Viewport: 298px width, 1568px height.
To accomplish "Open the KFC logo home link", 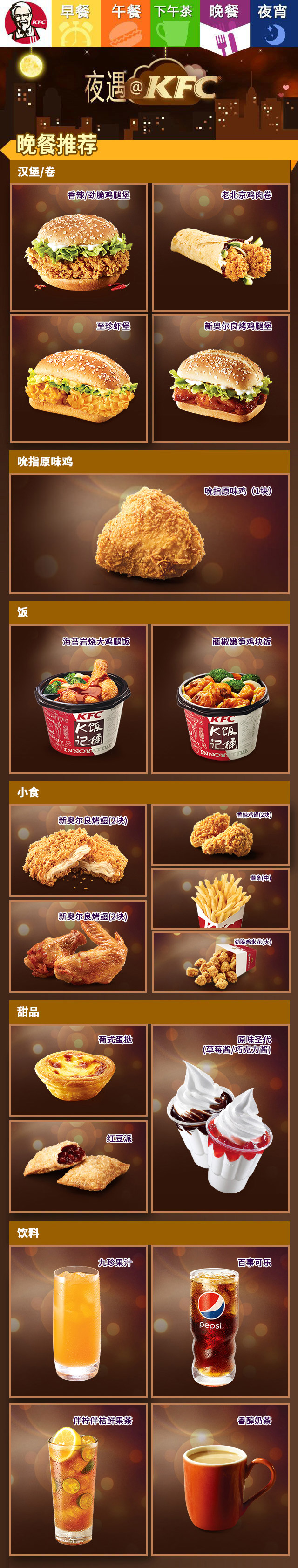I will click(x=26, y=23).
